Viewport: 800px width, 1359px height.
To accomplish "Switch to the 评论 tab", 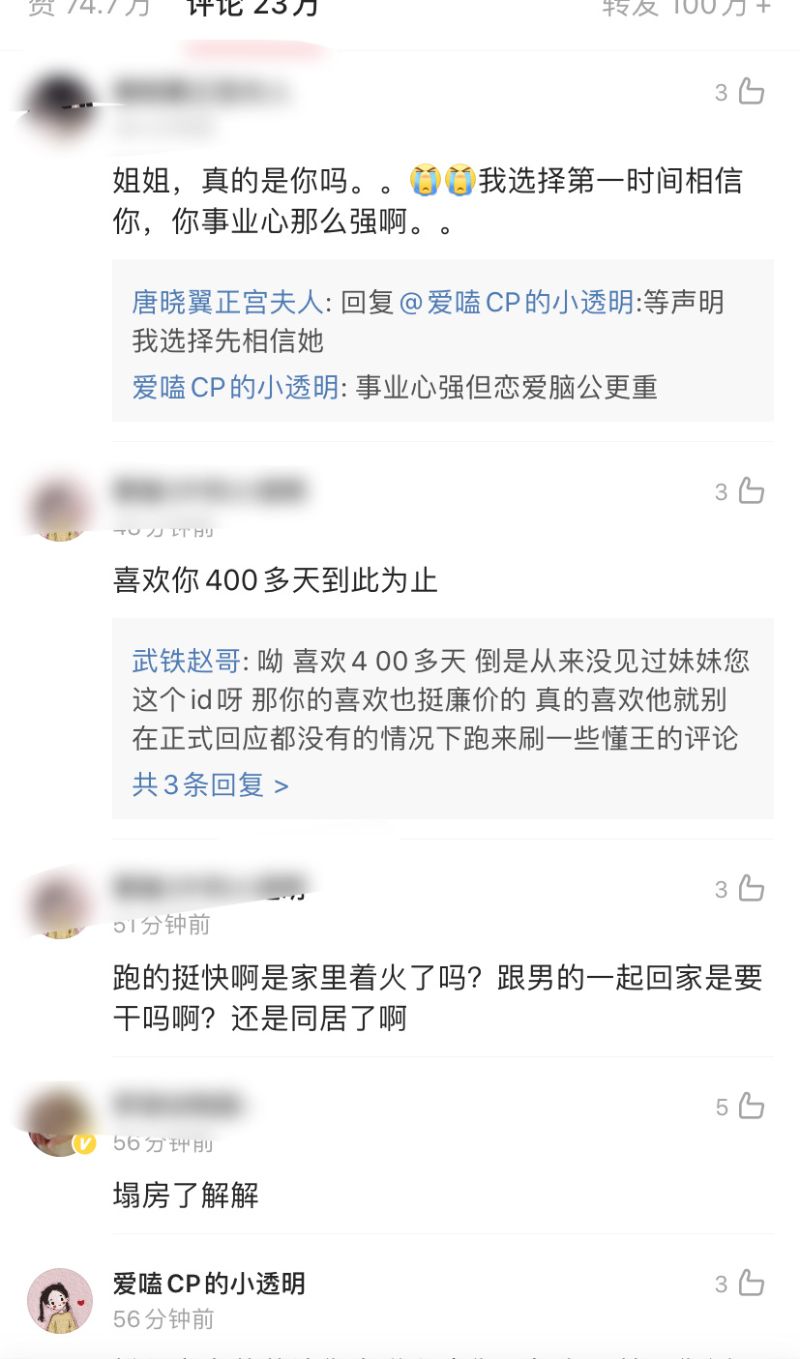I will (252, 8).
